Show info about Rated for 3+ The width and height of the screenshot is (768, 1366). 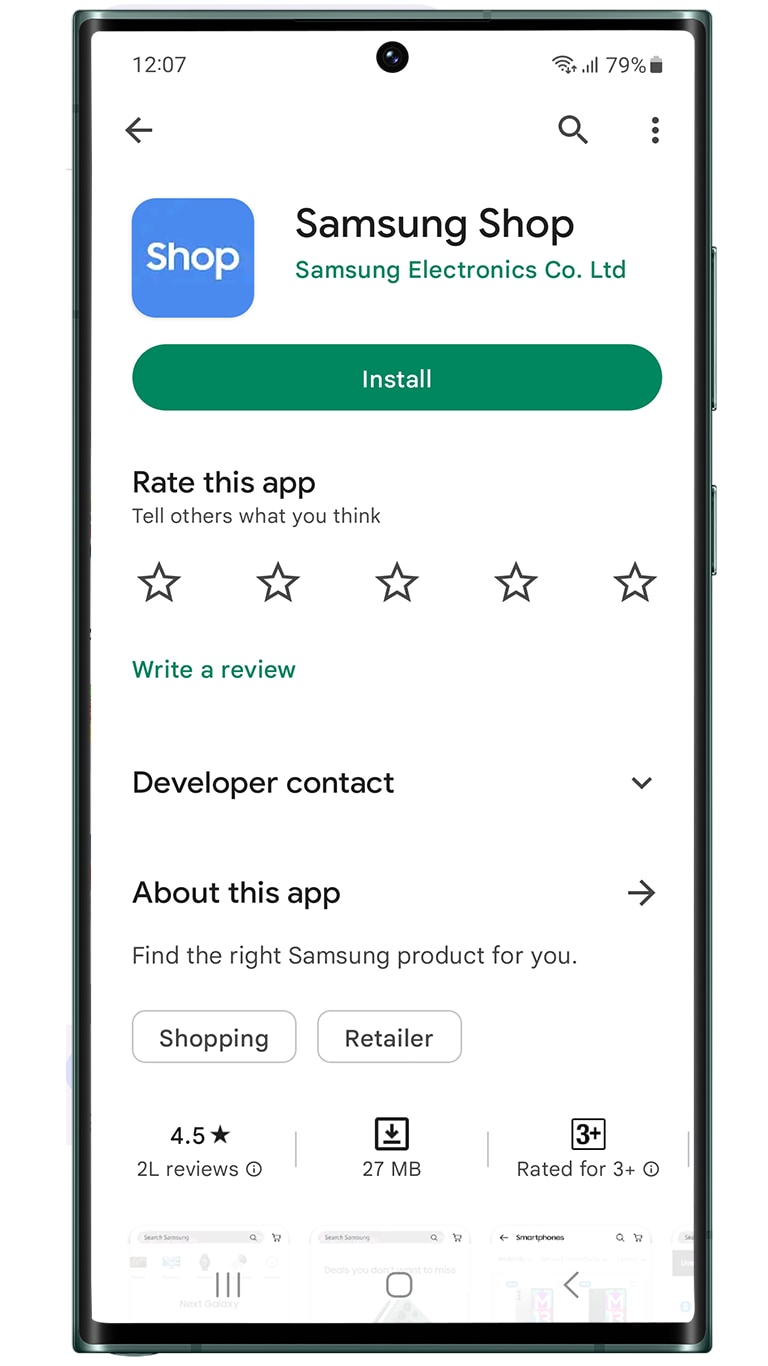click(x=651, y=1169)
